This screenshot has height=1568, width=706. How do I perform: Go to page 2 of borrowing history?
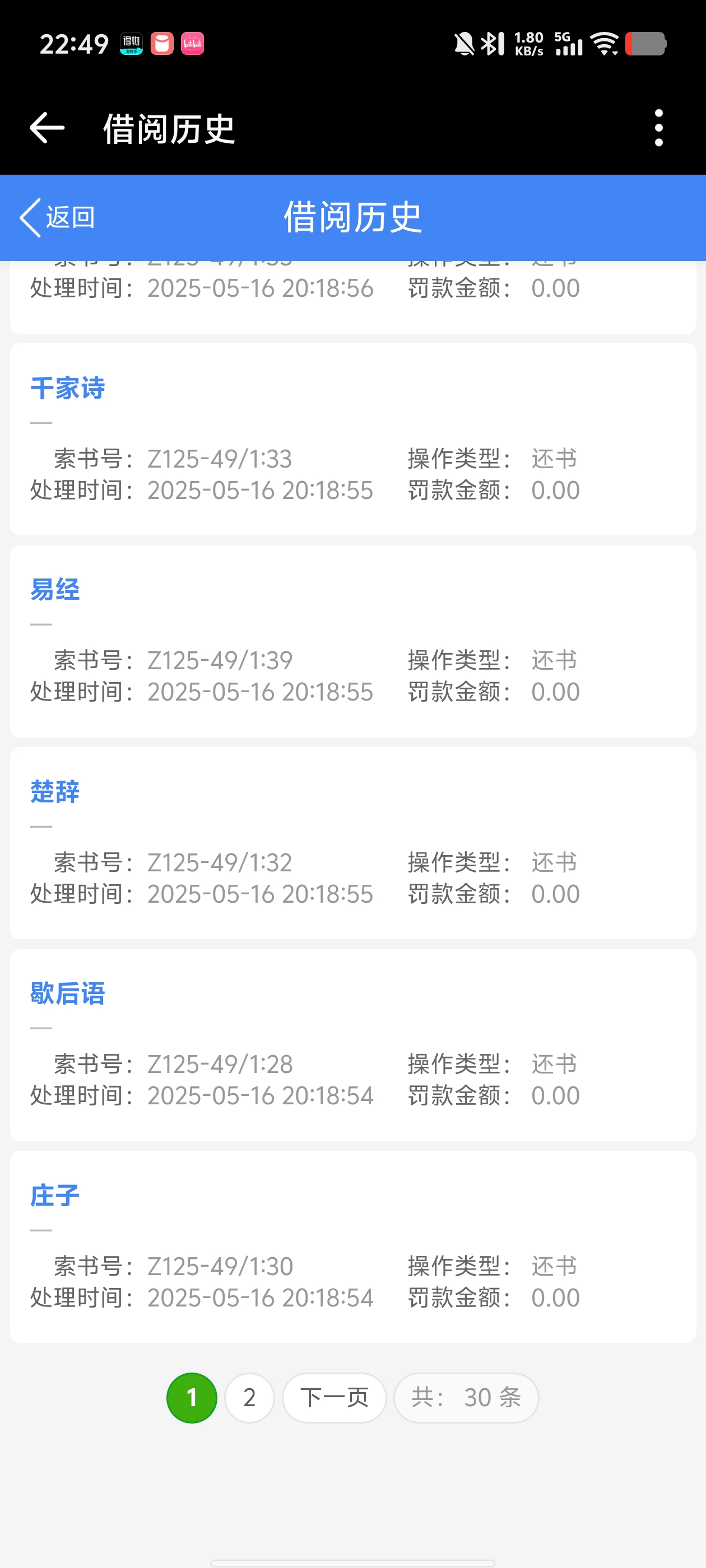[249, 1398]
